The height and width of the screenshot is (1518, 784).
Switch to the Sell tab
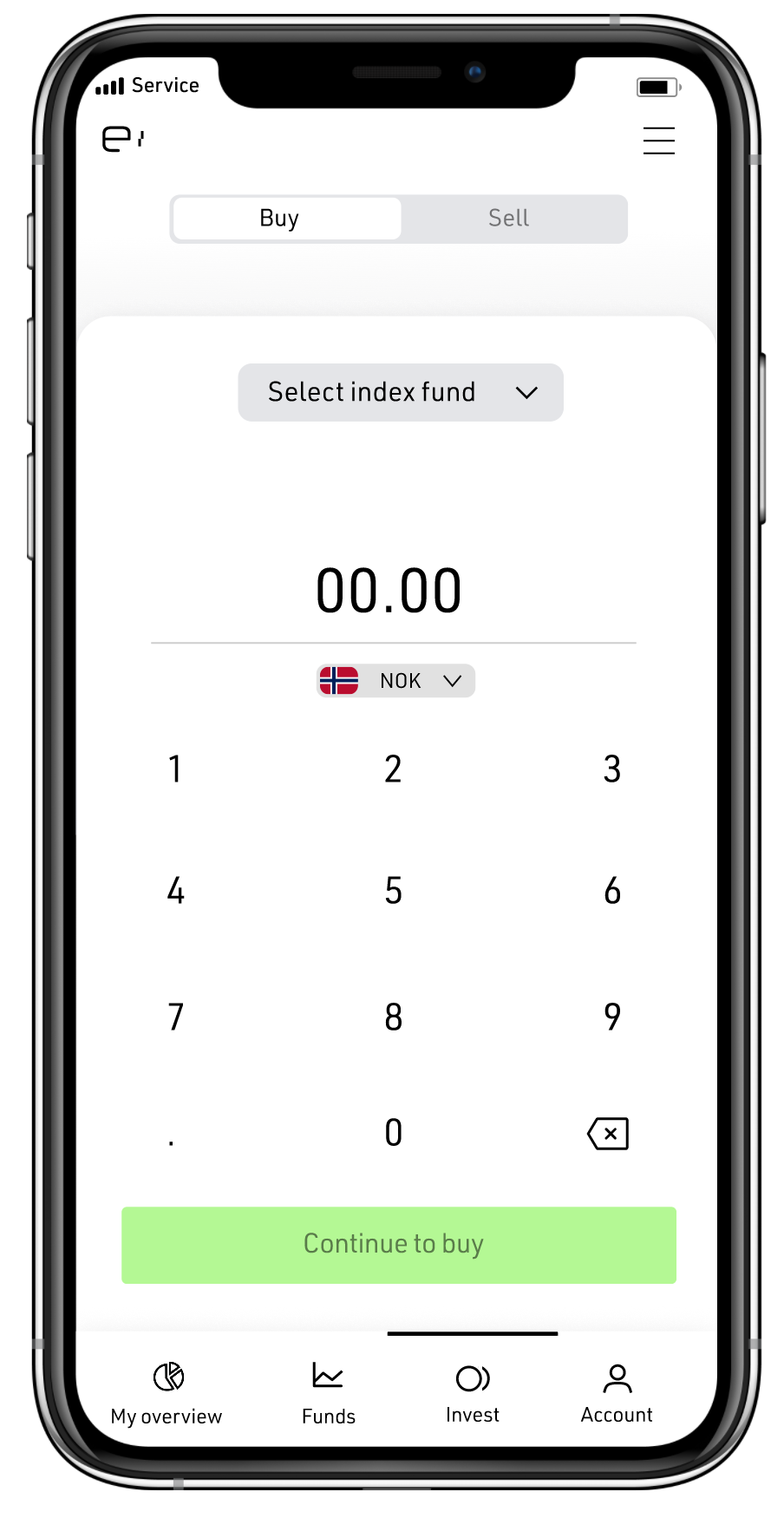pyautogui.click(x=509, y=219)
